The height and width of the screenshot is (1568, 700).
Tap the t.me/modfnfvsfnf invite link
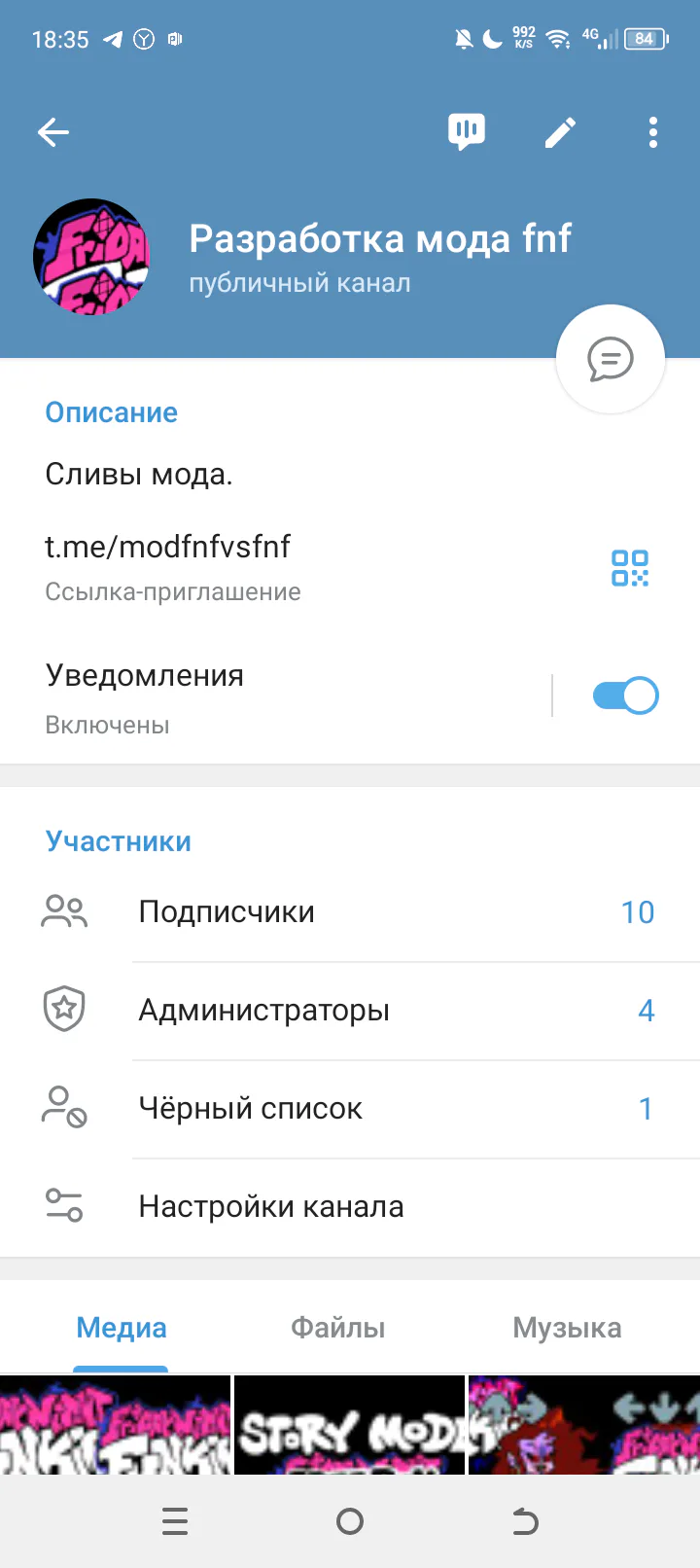168,547
